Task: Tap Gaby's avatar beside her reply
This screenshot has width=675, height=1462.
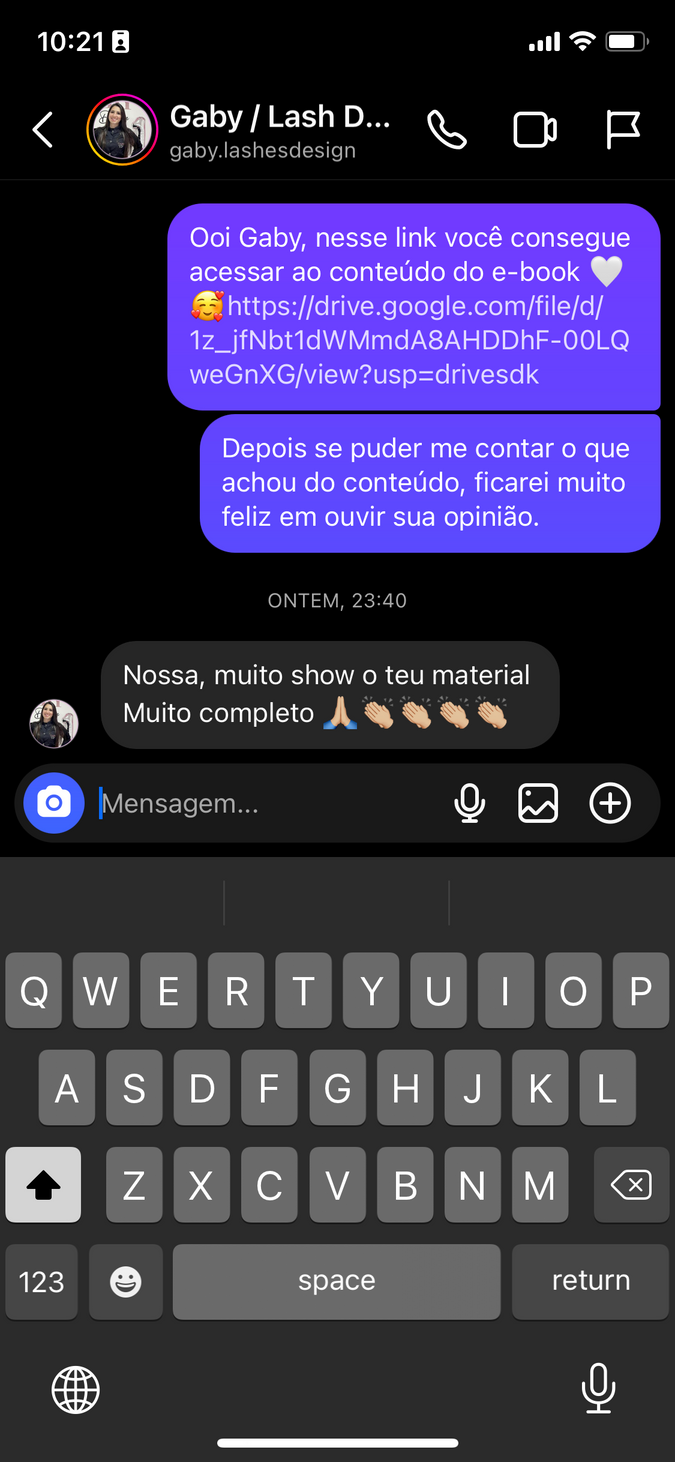Action: (x=54, y=724)
